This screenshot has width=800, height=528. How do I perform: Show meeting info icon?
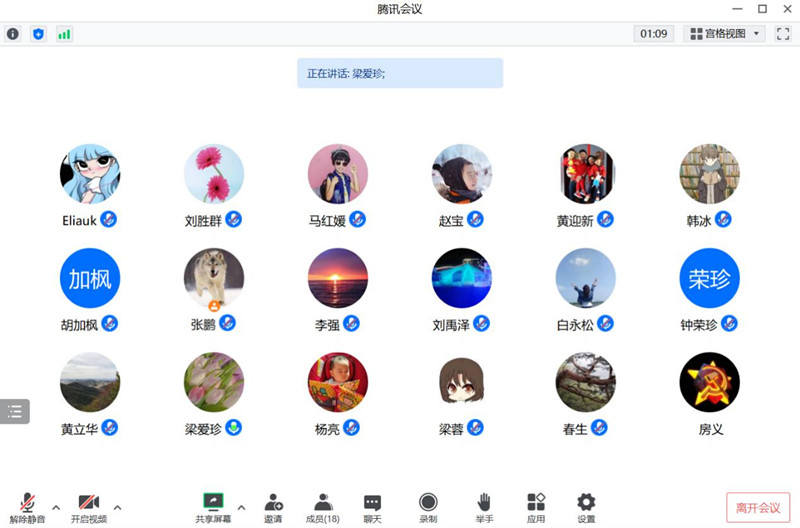tap(13, 34)
